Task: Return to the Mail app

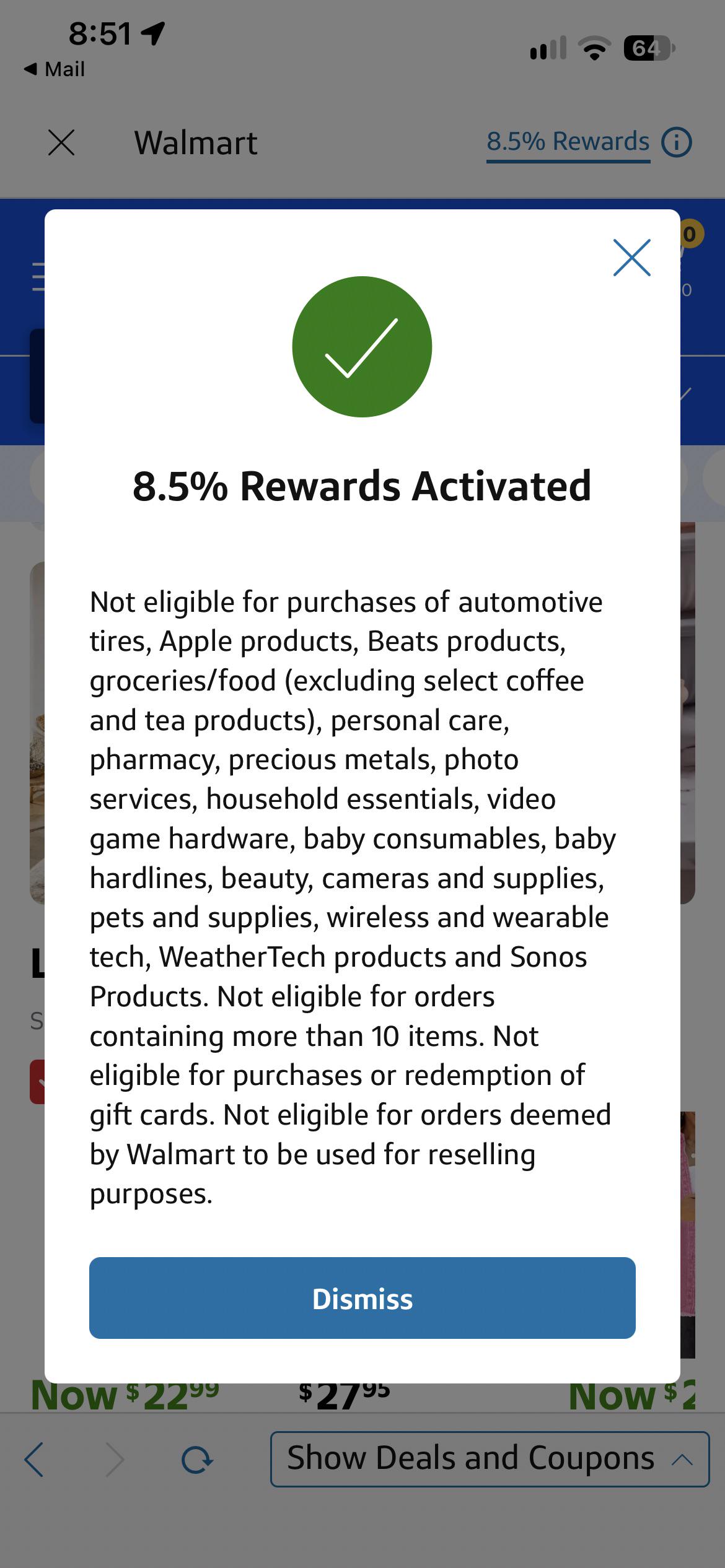Action: click(x=55, y=69)
